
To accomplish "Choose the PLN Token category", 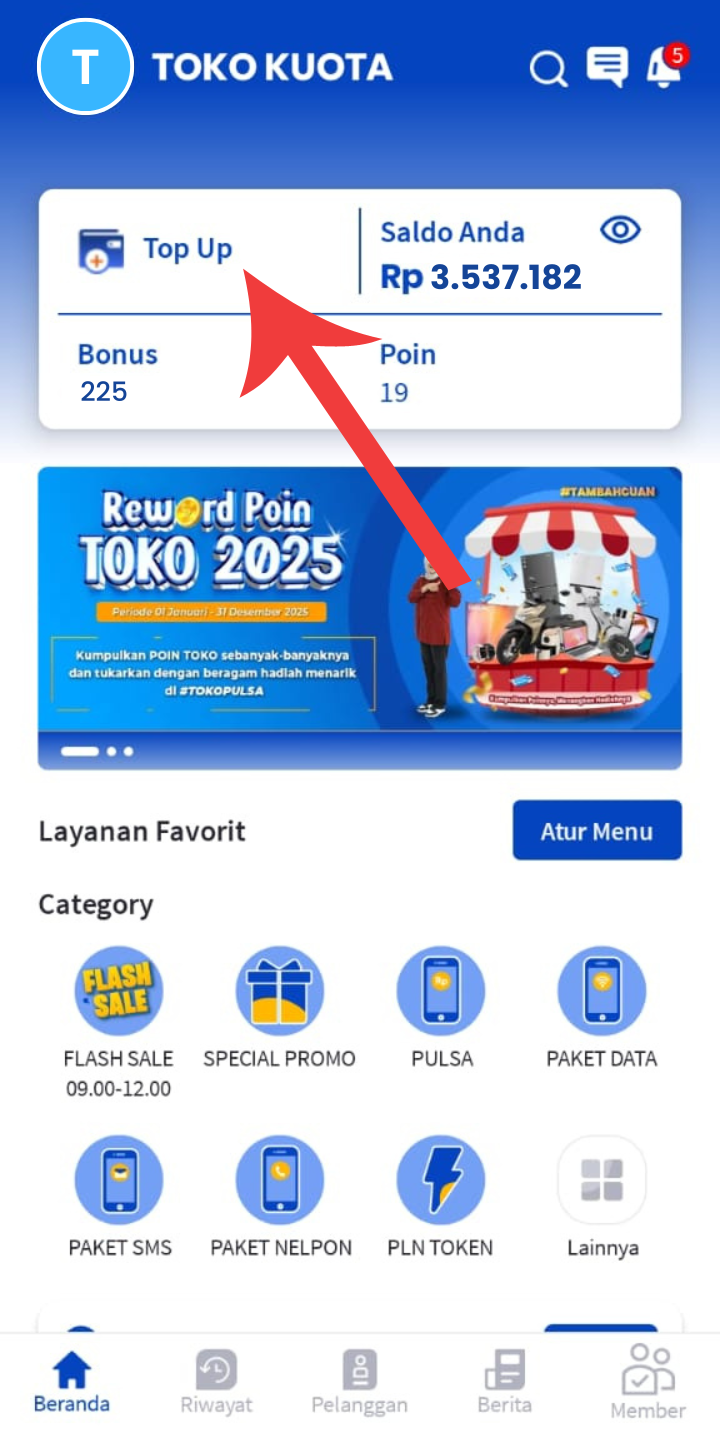I will pos(441,1180).
